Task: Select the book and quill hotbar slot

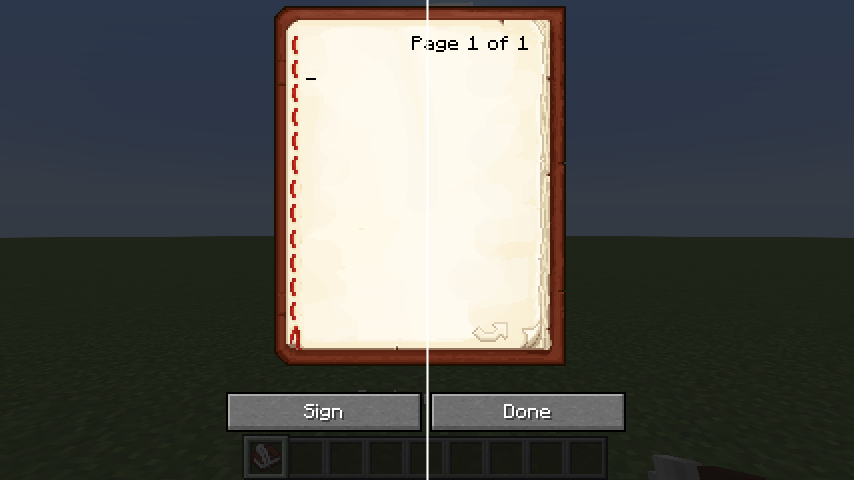Action: tap(267, 457)
